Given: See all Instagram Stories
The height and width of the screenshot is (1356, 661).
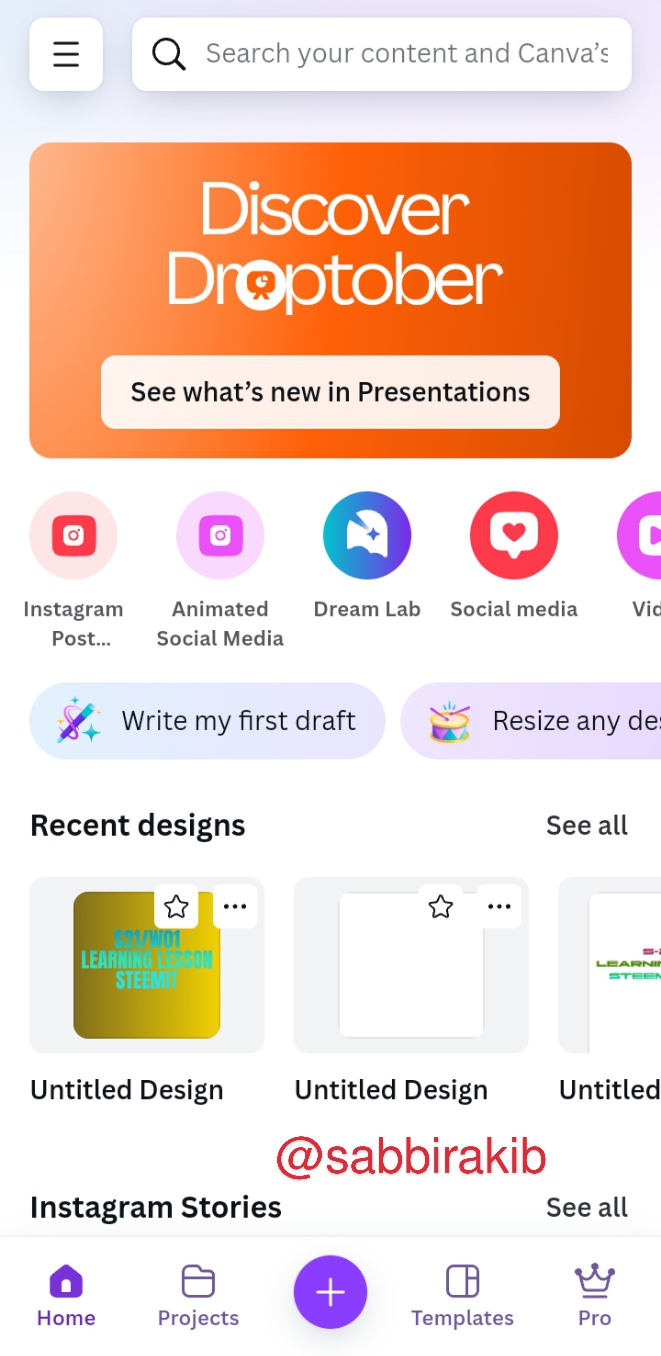Looking at the screenshot, I should (587, 1207).
